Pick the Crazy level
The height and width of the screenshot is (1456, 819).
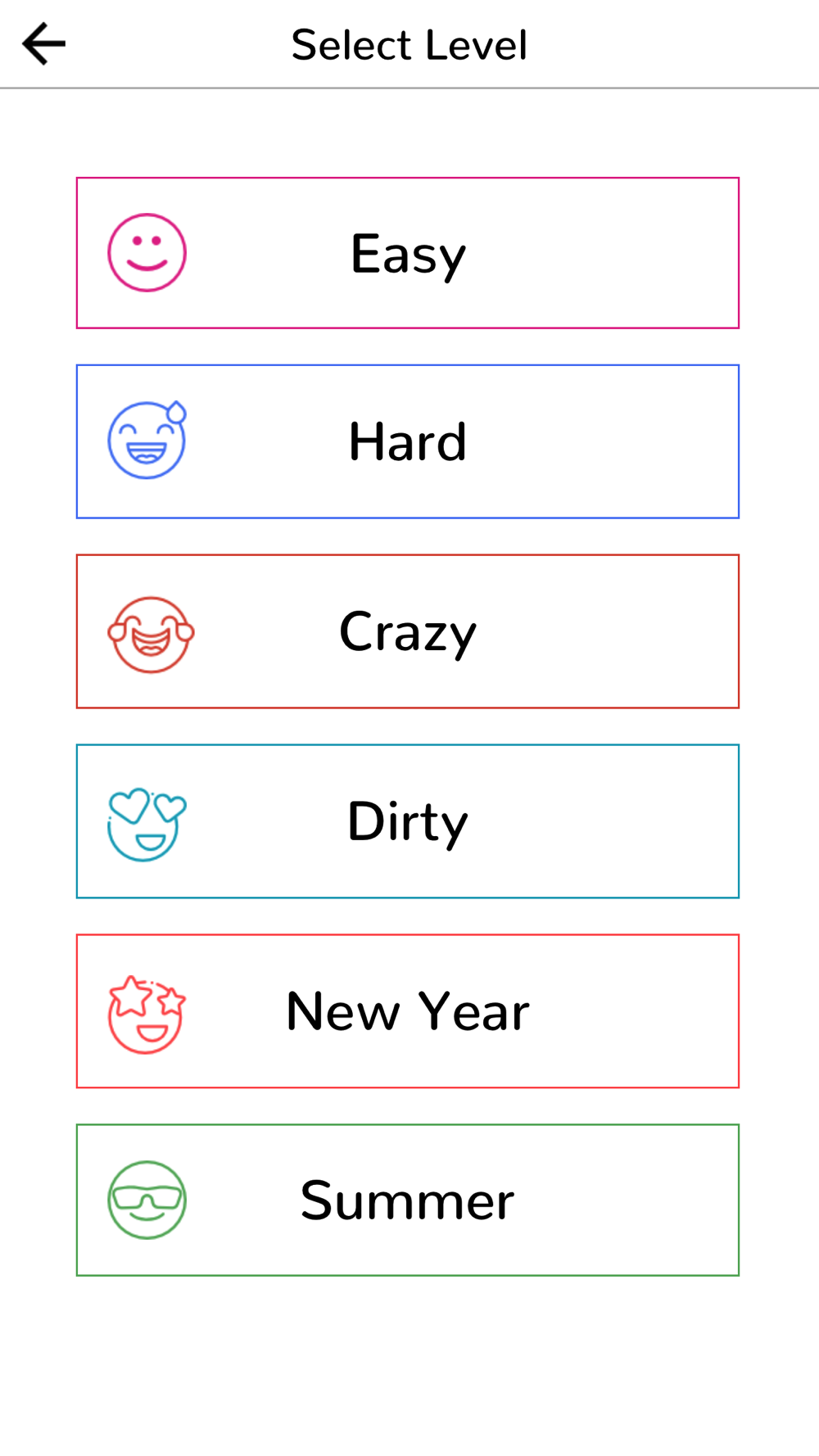[408, 631]
